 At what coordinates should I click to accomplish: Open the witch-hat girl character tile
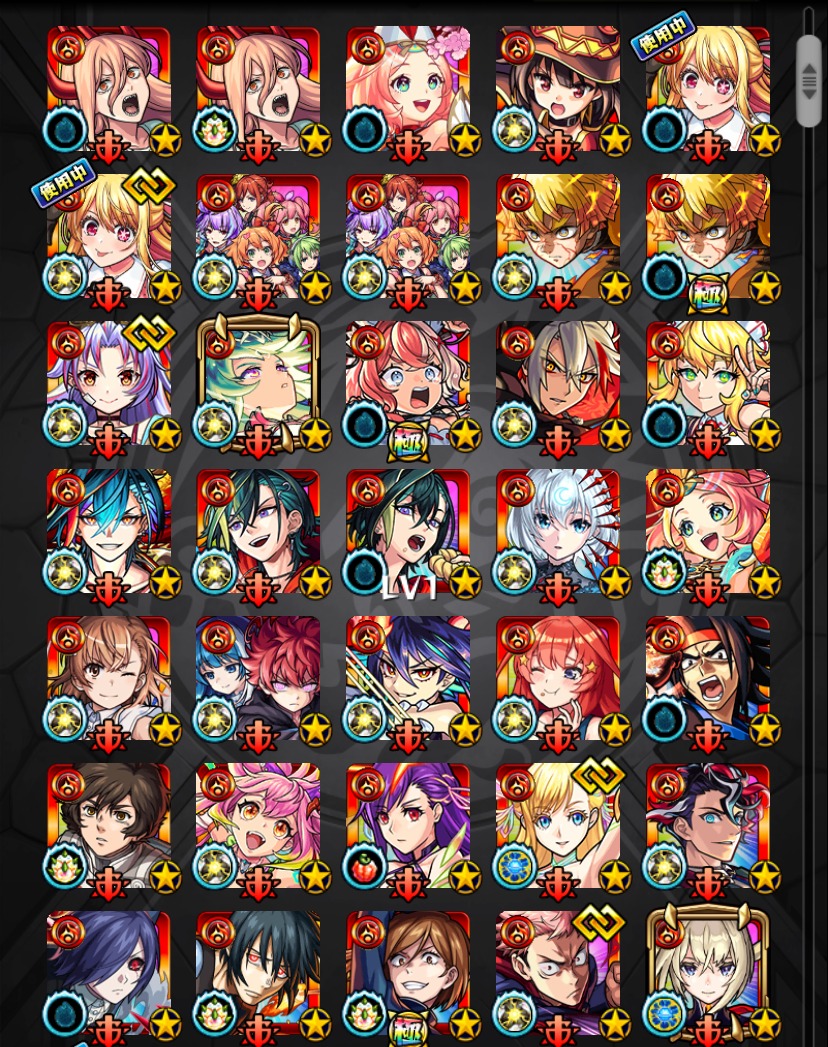557,90
